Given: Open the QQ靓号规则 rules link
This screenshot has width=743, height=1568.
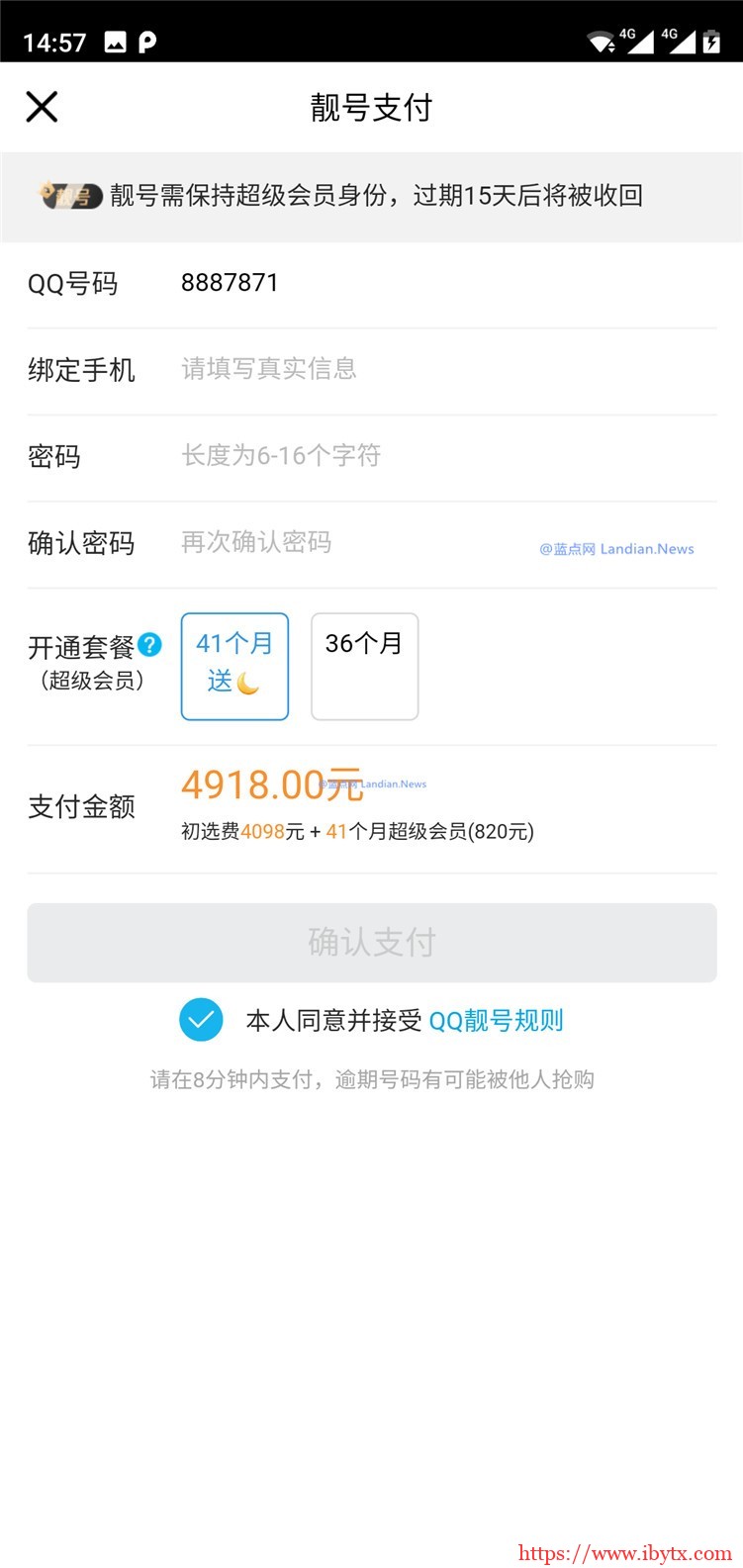Looking at the screenshot, I should [495, 1020].
